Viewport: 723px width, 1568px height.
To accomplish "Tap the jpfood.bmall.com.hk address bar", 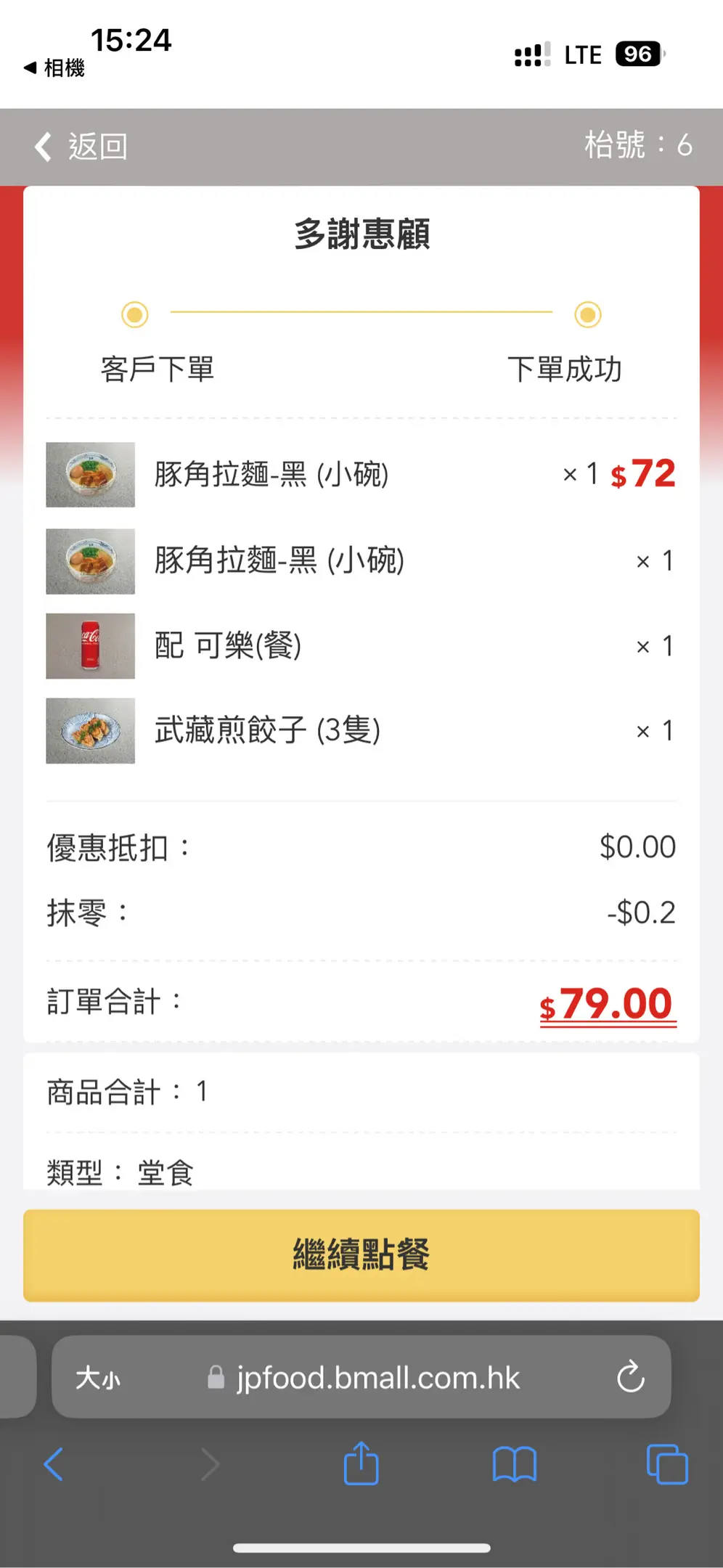I will click(x=377, y=1377).
